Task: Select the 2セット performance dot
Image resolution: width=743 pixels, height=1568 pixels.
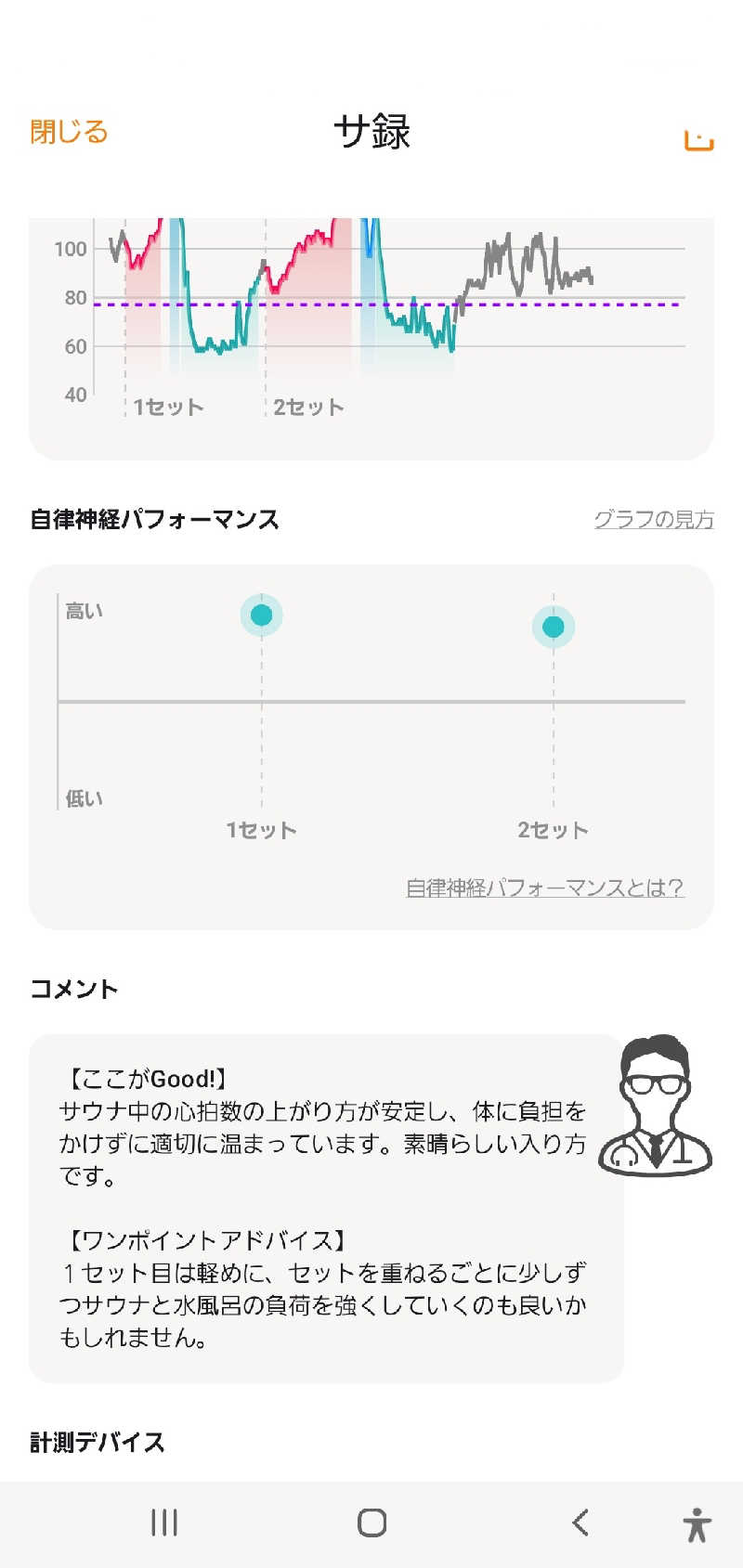Action: tap(554, 627)
